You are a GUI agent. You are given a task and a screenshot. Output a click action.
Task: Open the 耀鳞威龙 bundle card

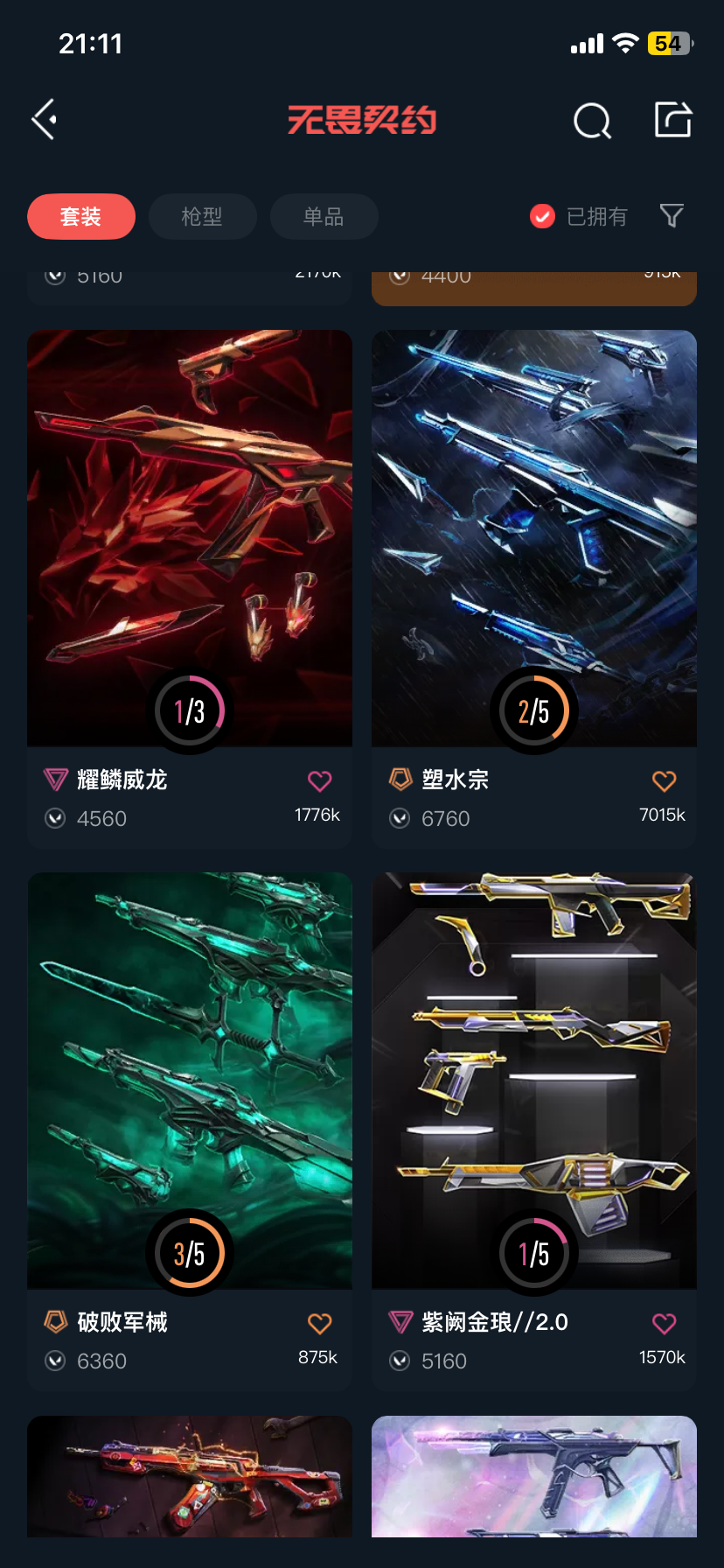coord(190,589)
